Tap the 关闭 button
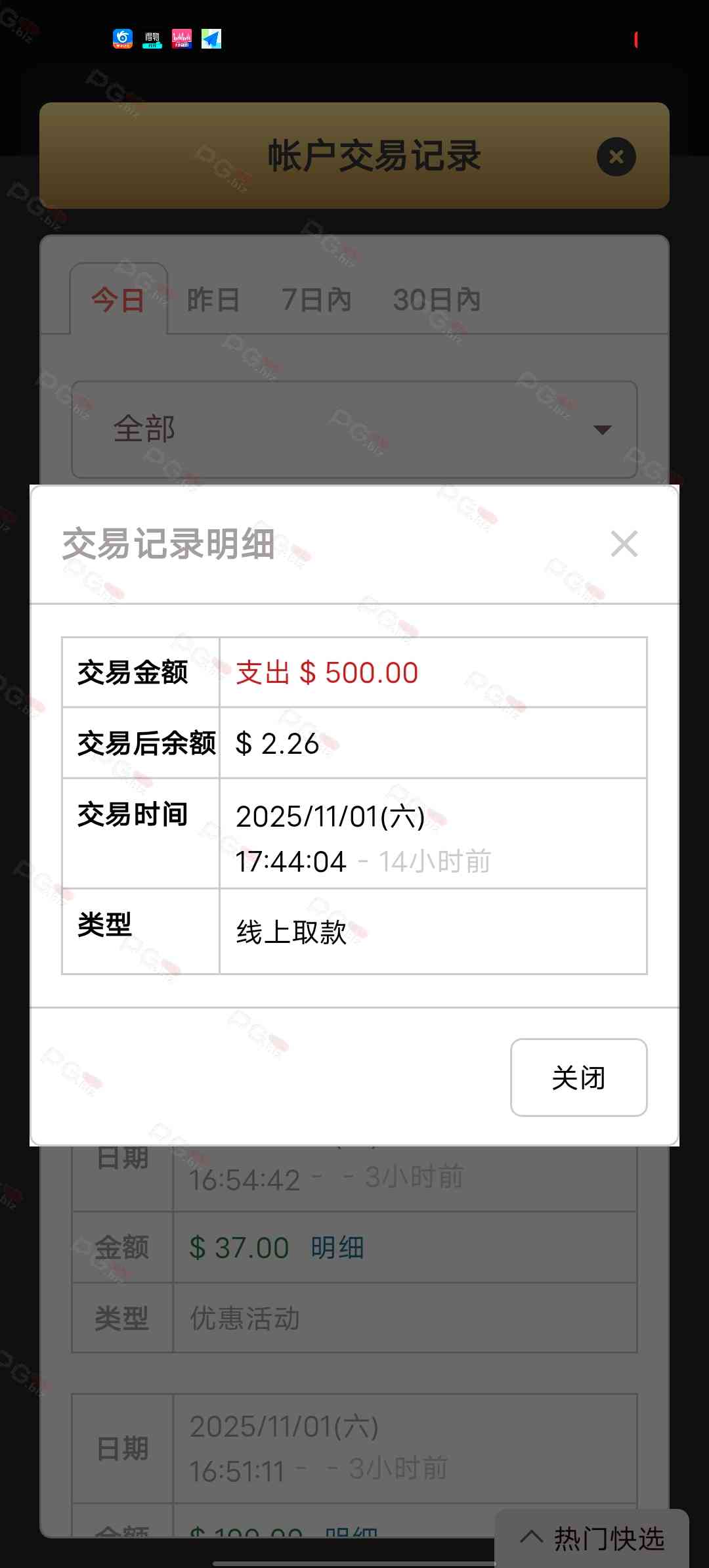This screenshot has height=1568, width=709. point(578,1078)
